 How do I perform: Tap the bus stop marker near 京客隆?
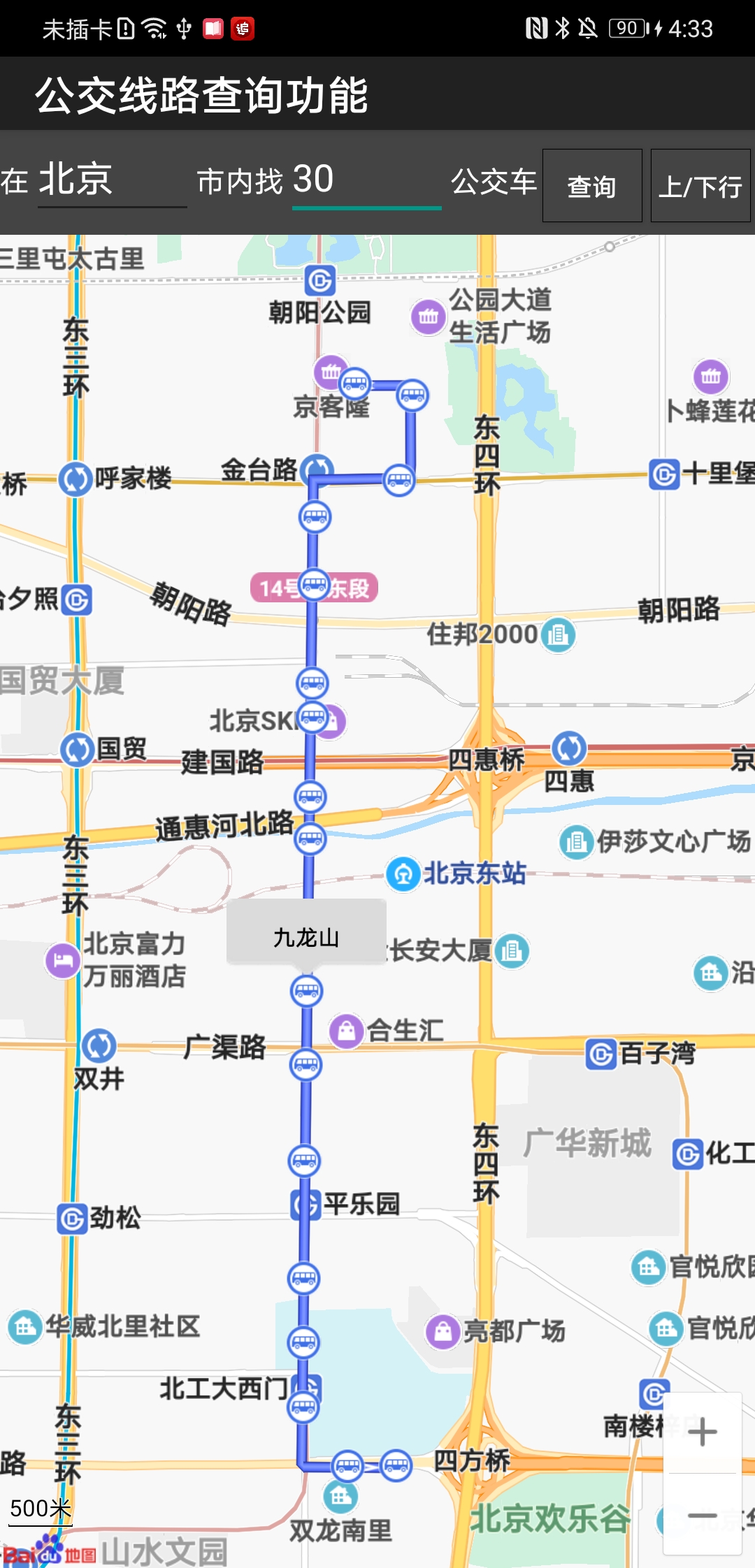coord(354,383)
